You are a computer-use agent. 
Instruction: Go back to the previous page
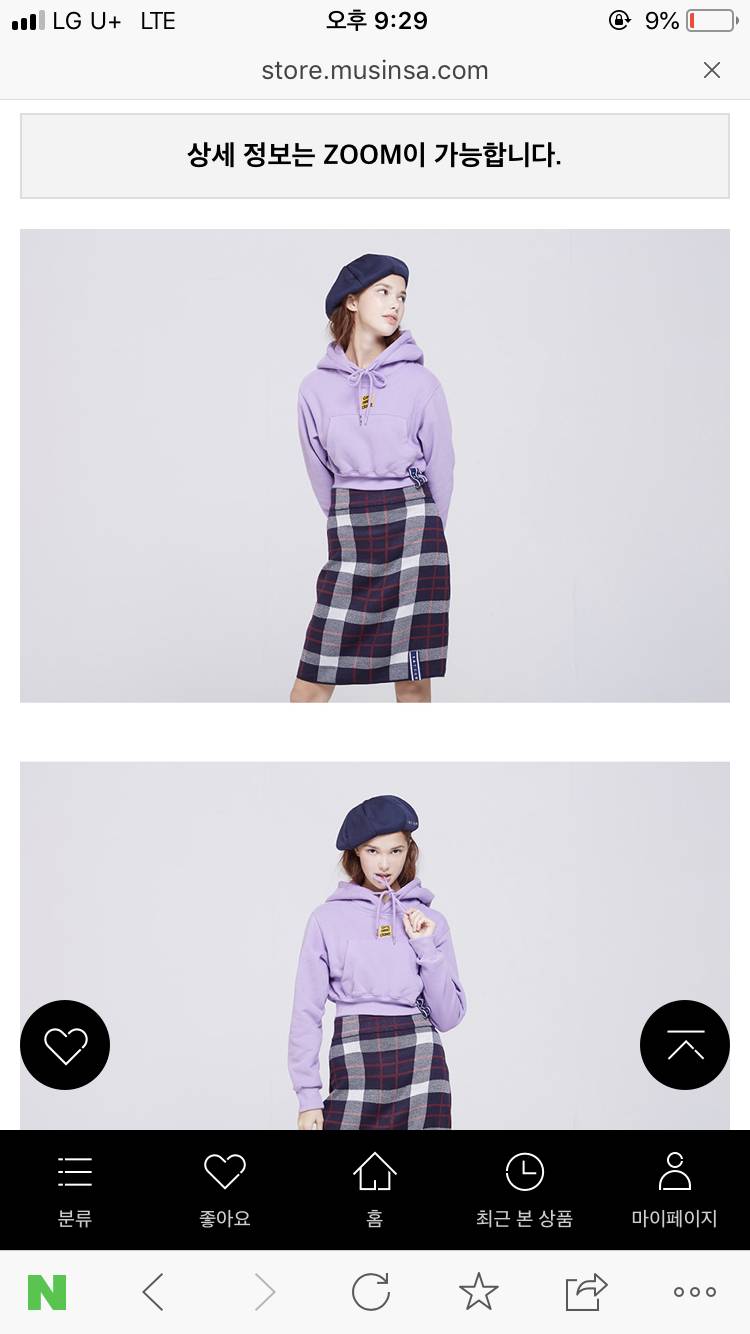tap(153, 1292)
